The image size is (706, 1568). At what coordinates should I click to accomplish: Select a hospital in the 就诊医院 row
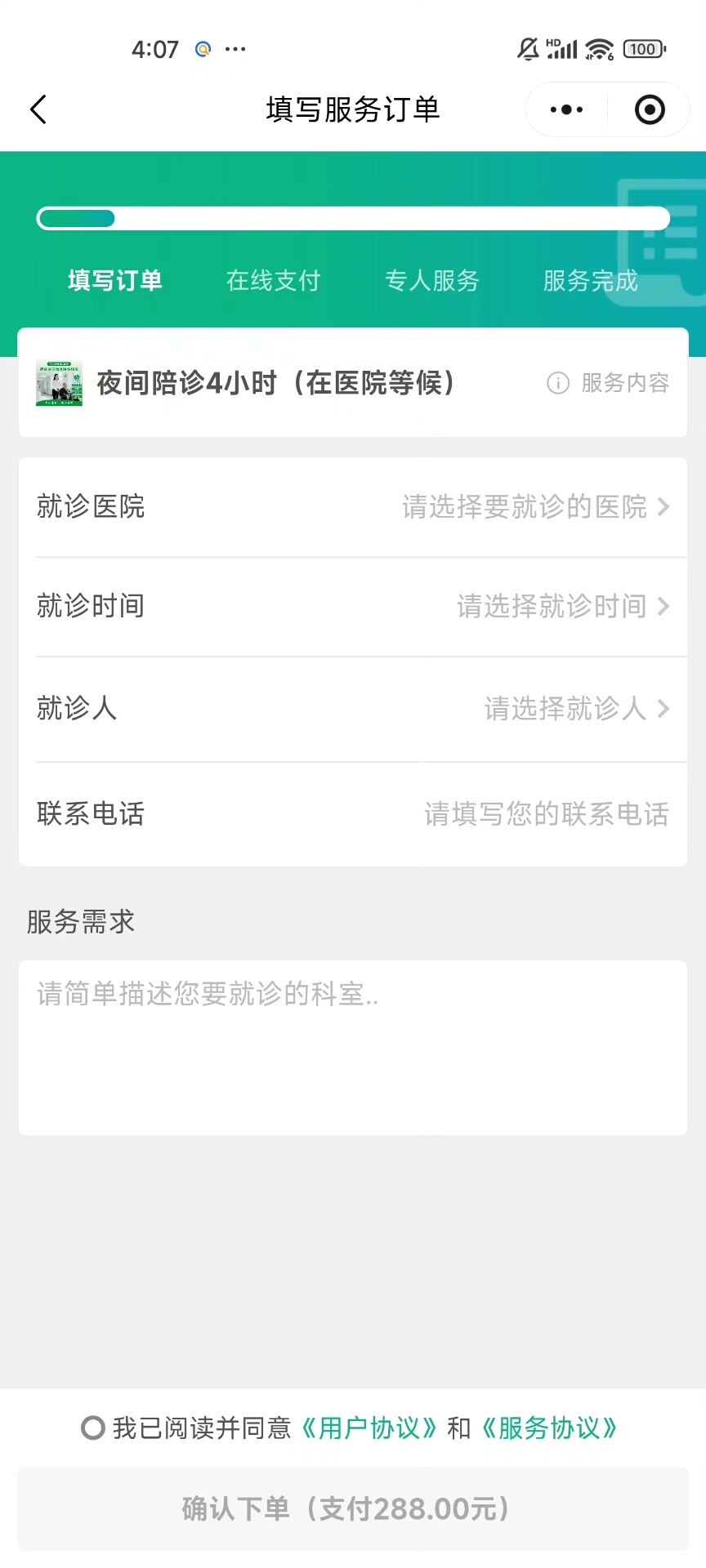click(x=535, y=507)
